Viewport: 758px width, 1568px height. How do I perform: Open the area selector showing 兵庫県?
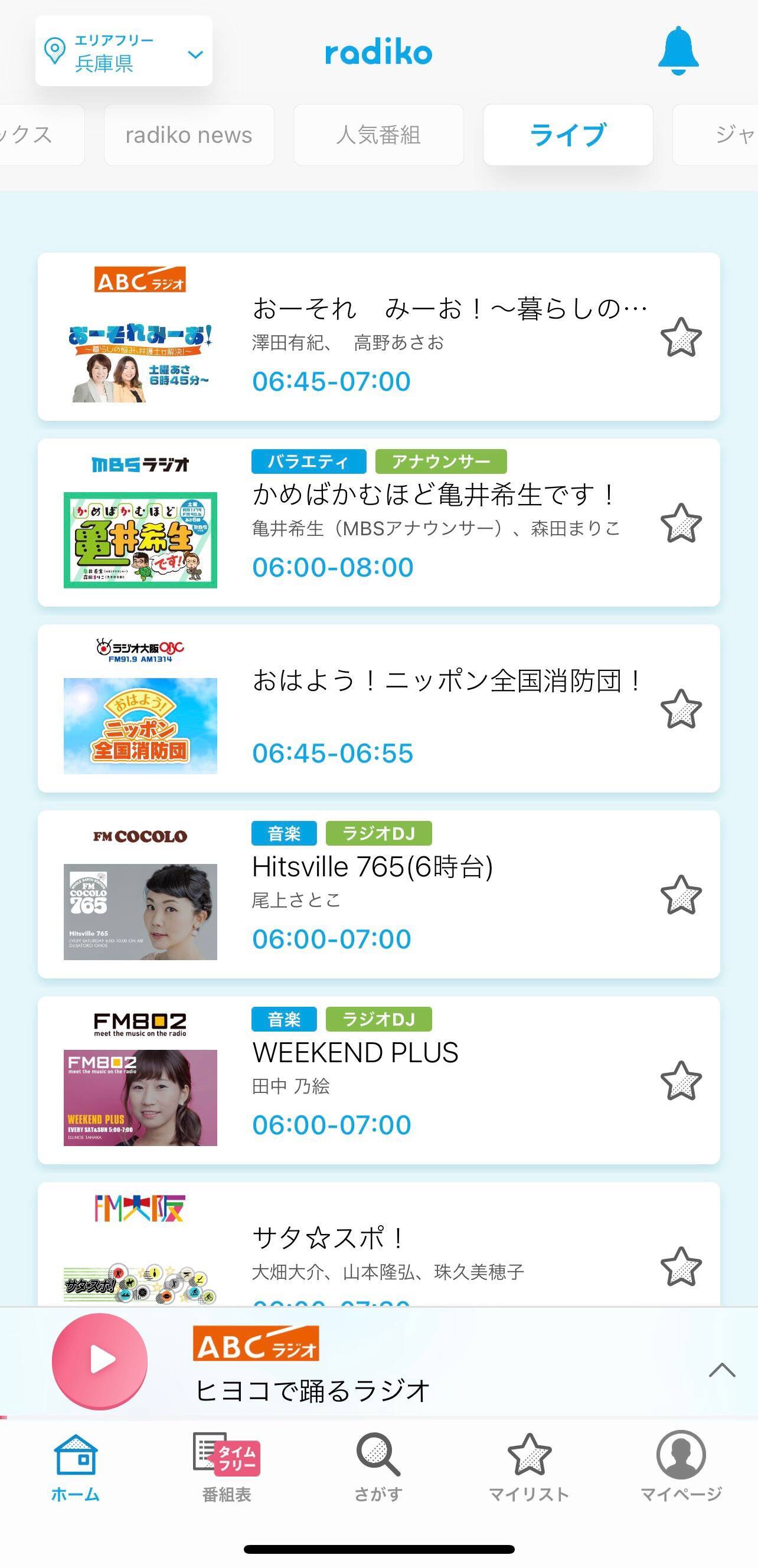(123, 52)
